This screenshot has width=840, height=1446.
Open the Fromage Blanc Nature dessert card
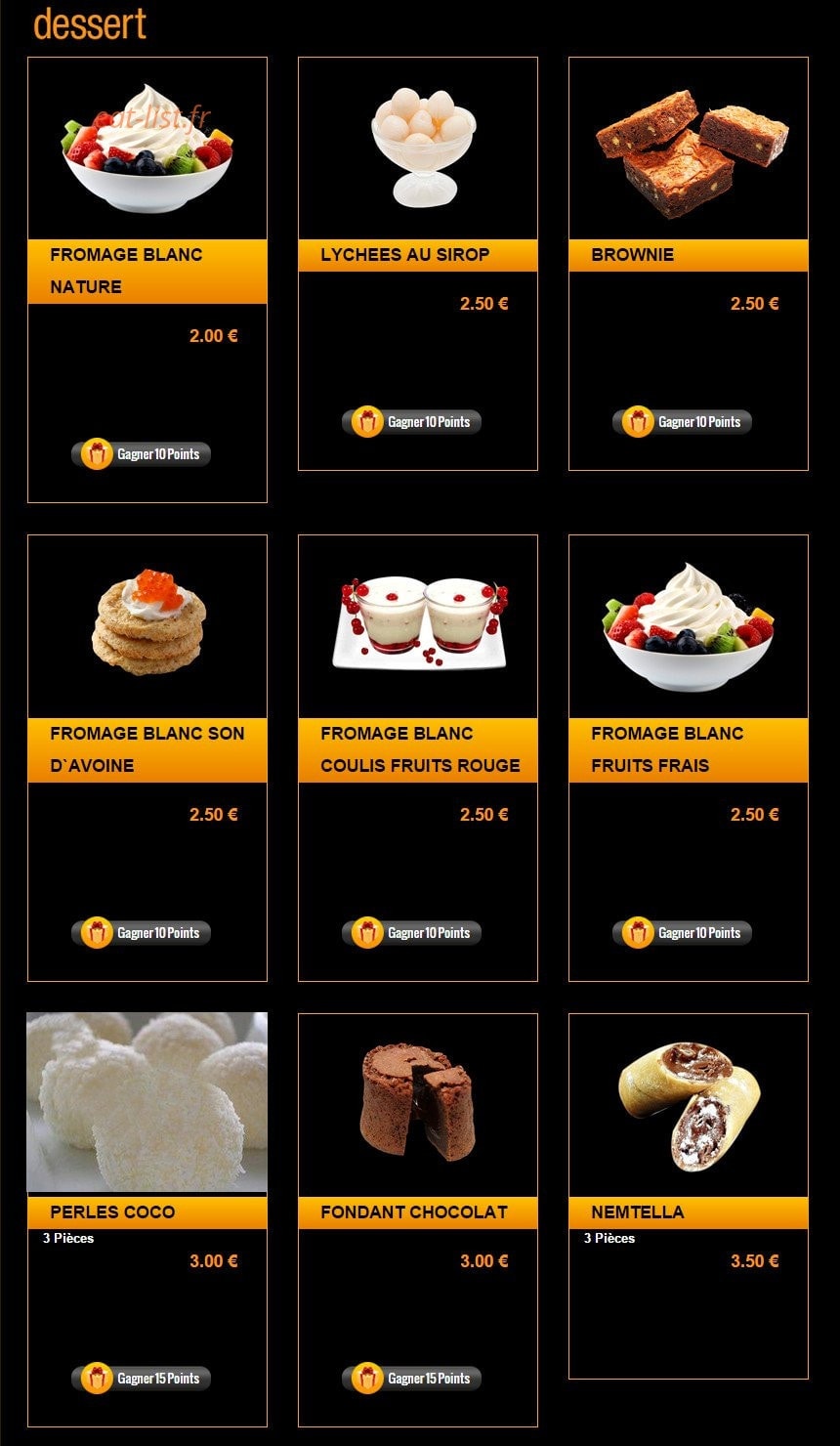coord(147,279)
